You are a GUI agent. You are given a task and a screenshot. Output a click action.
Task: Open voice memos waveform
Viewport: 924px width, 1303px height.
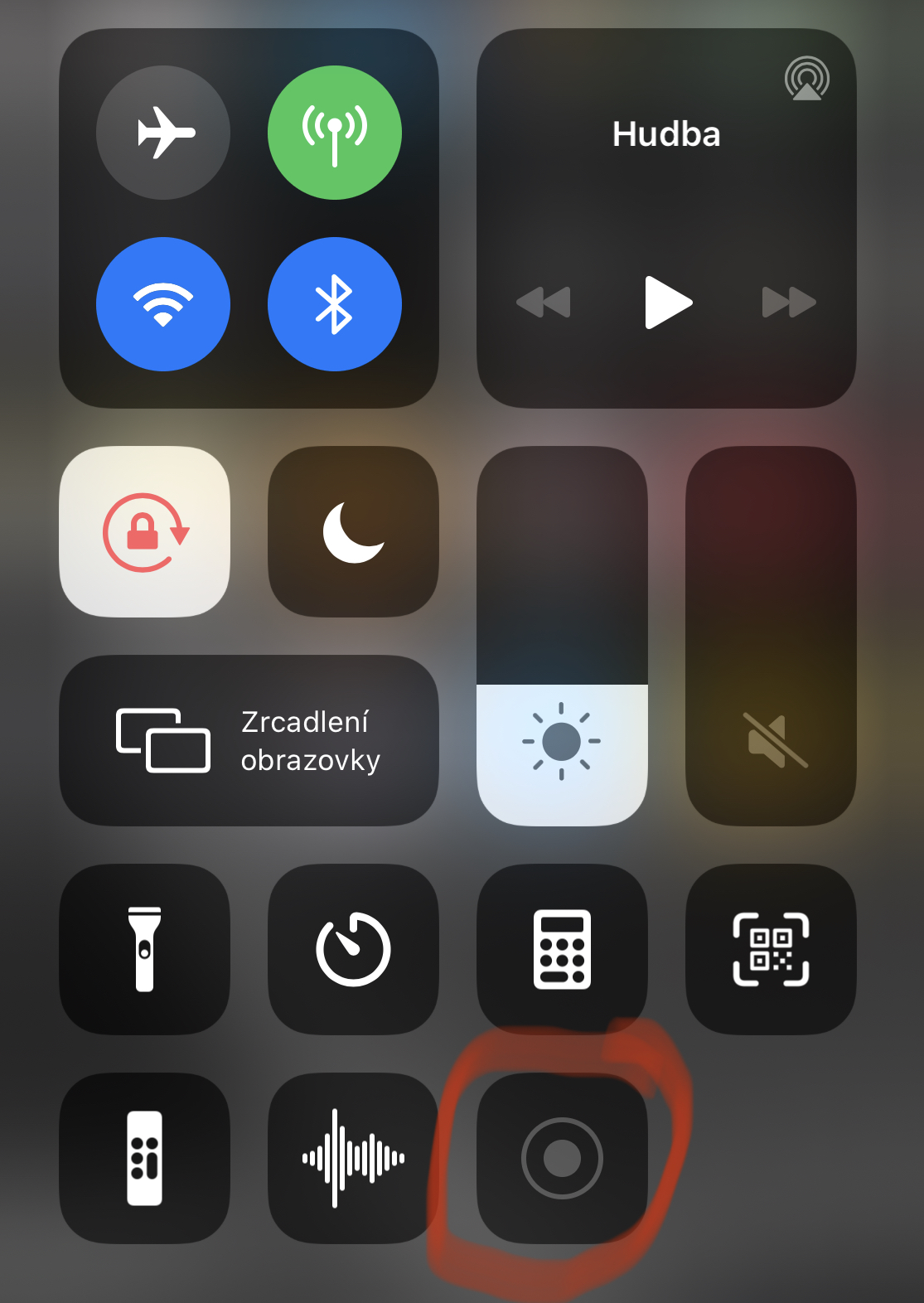[x=353, y=1158]
